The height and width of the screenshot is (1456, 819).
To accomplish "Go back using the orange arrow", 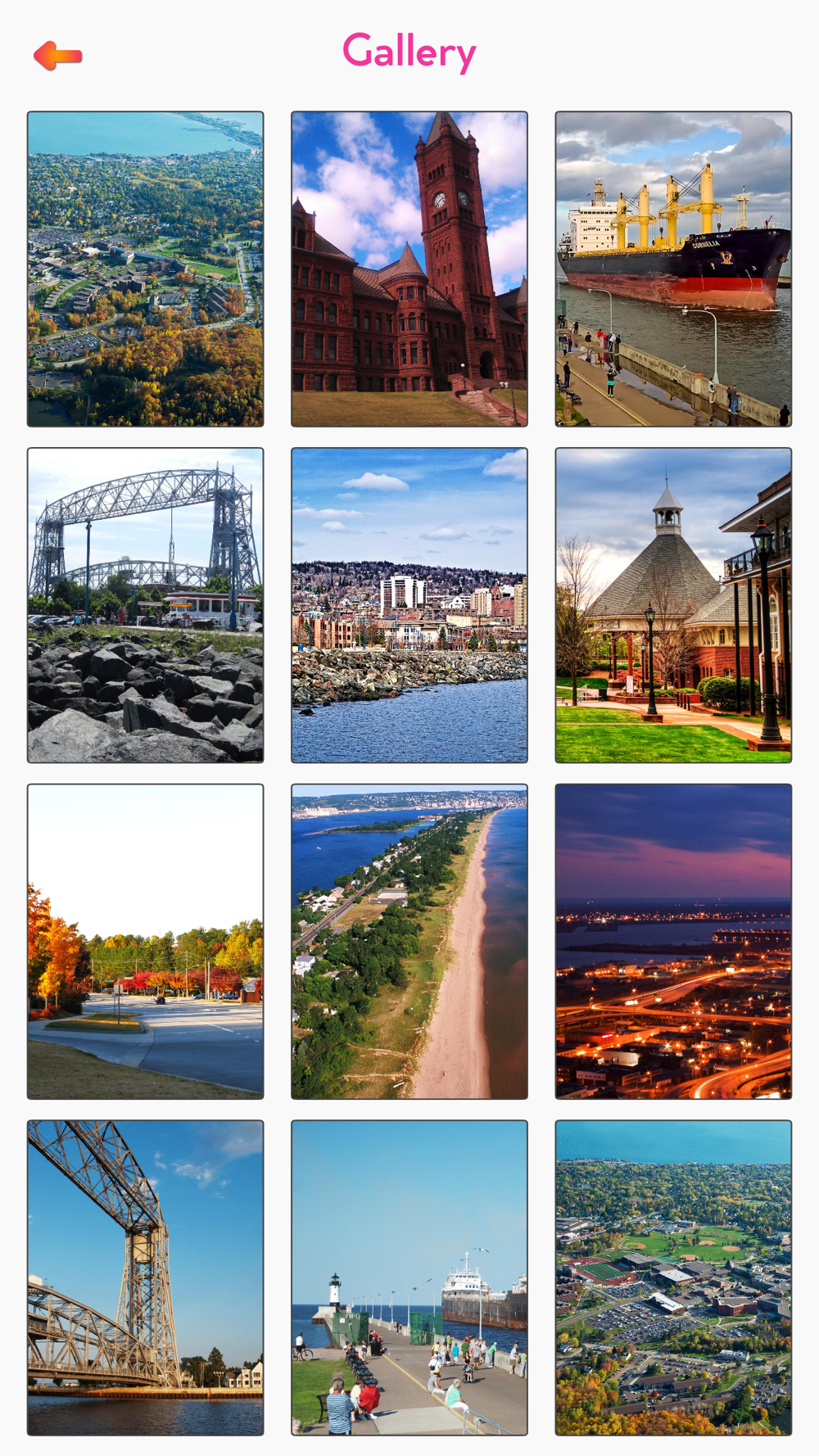I will click(x=57, y=56).
